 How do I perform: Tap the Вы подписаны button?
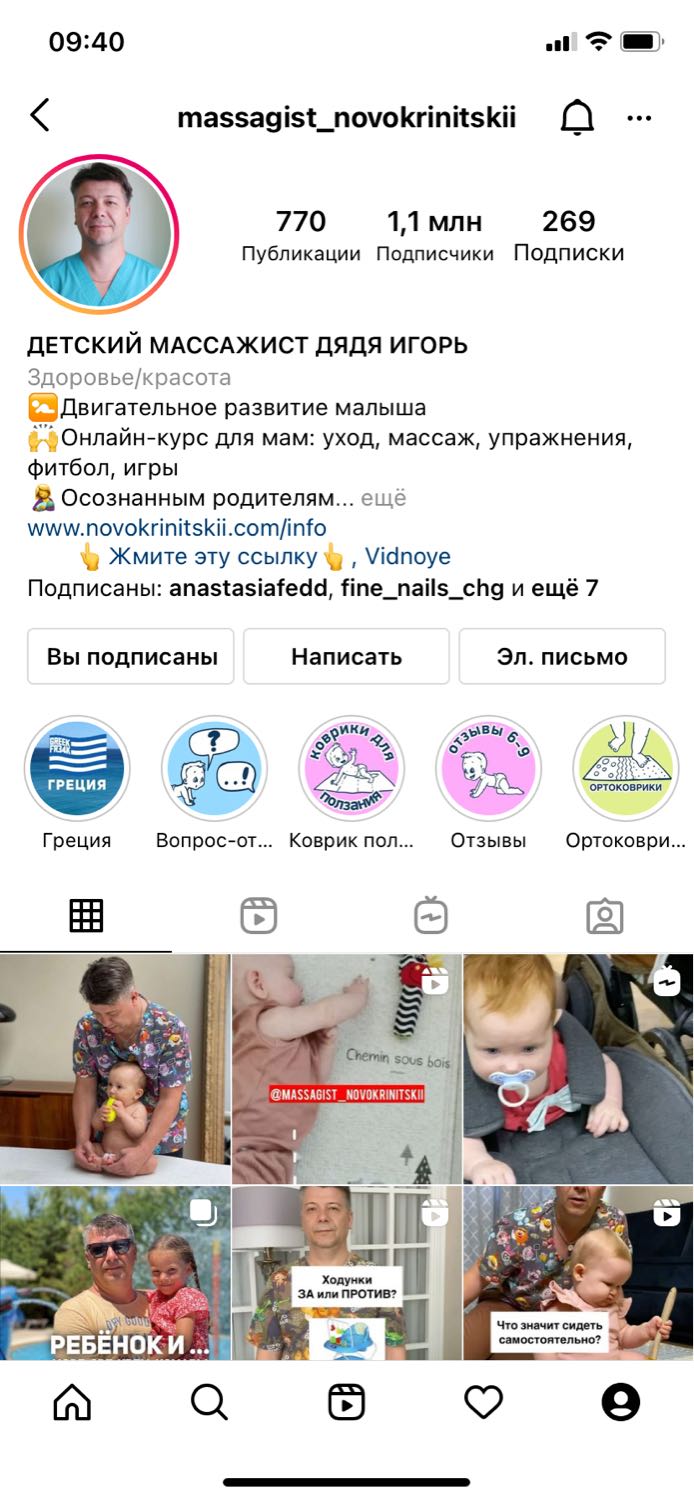pos(131,656)
